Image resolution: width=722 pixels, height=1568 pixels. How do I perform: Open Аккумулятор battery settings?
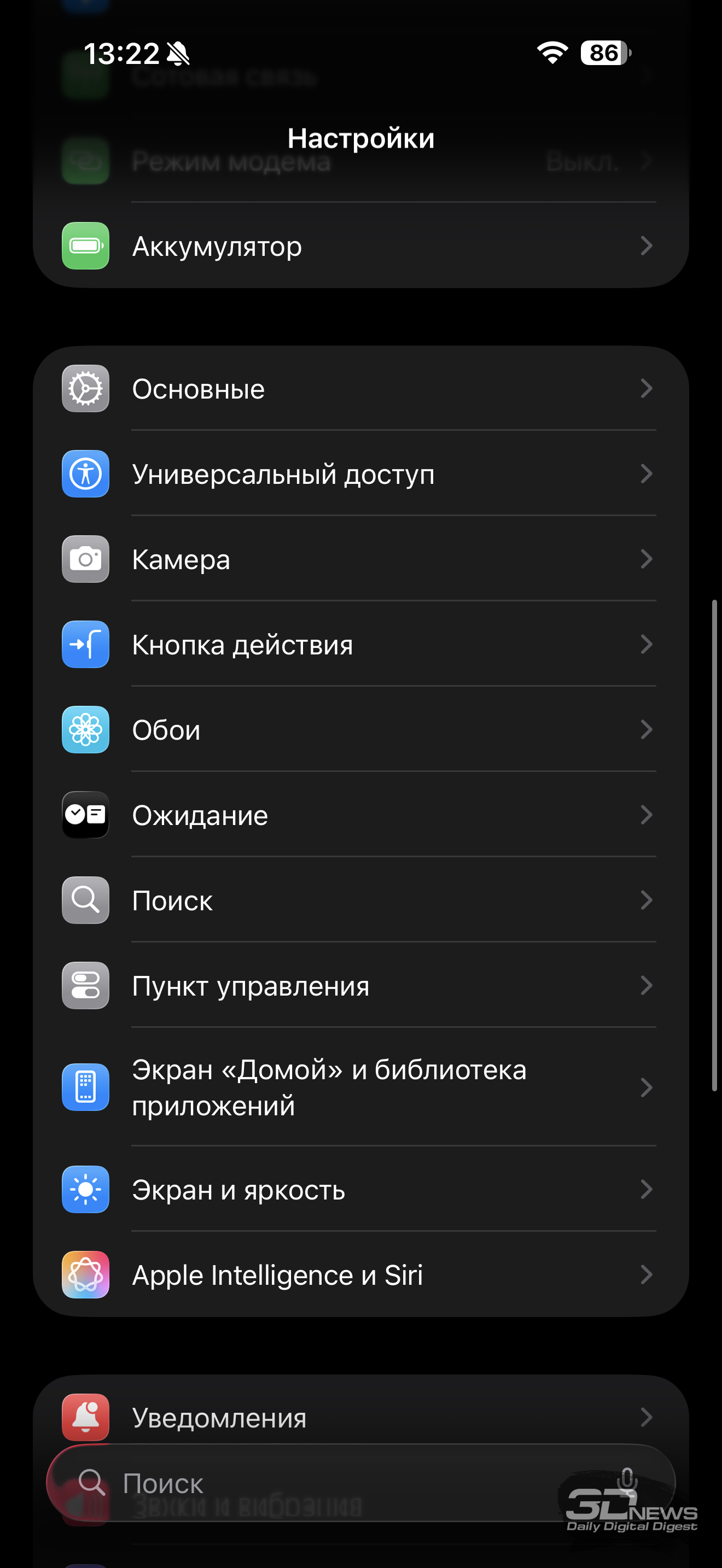(x=359, y=246)
